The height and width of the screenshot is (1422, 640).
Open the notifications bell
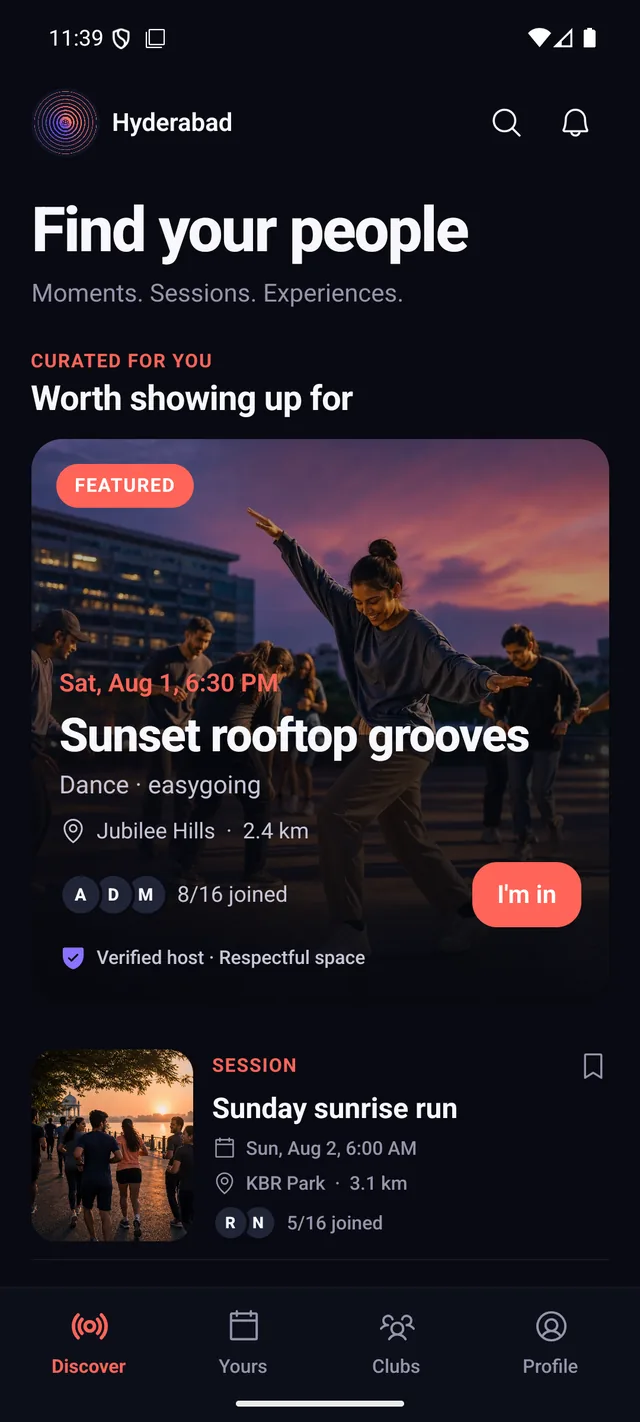(x=575, y=123)
